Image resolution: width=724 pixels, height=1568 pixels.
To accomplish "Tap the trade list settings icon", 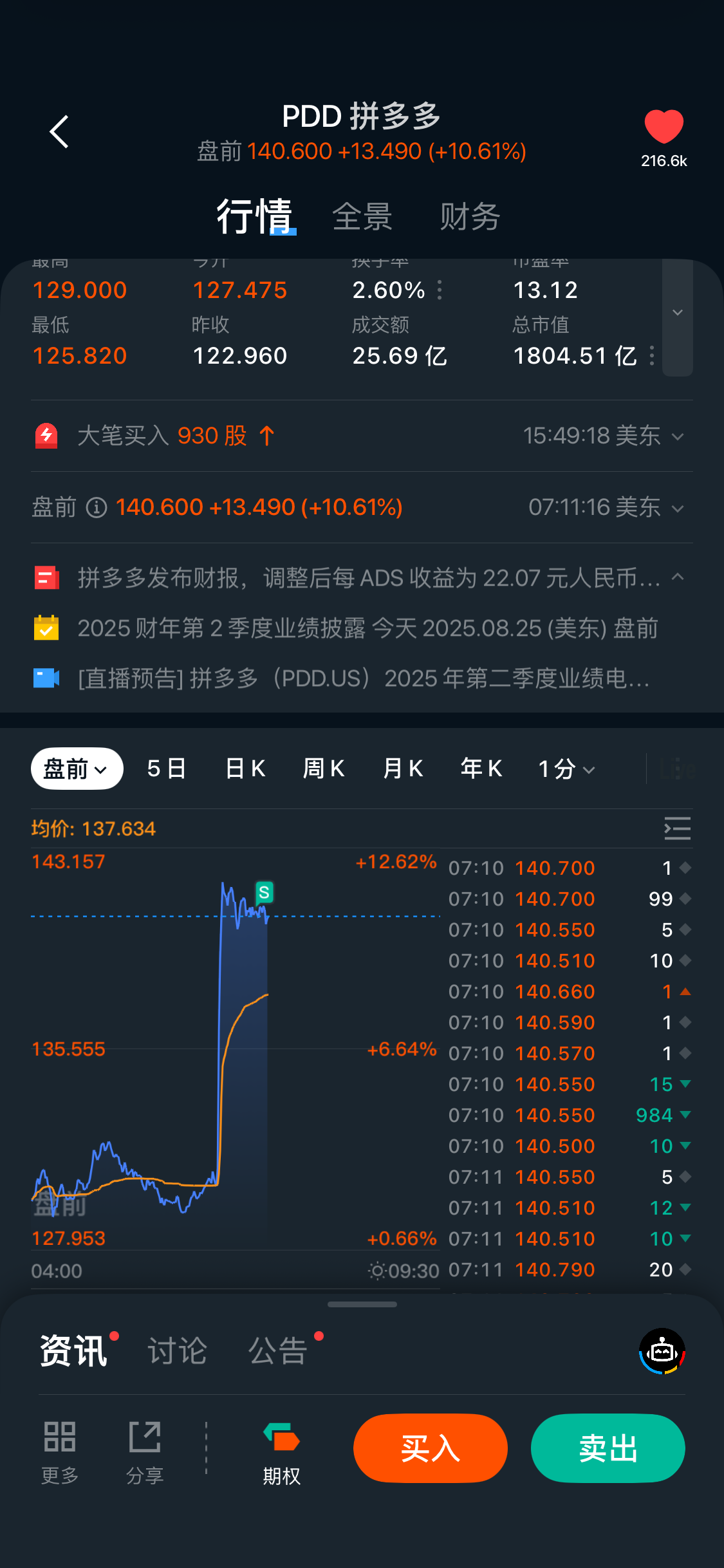I will [677, 828].
